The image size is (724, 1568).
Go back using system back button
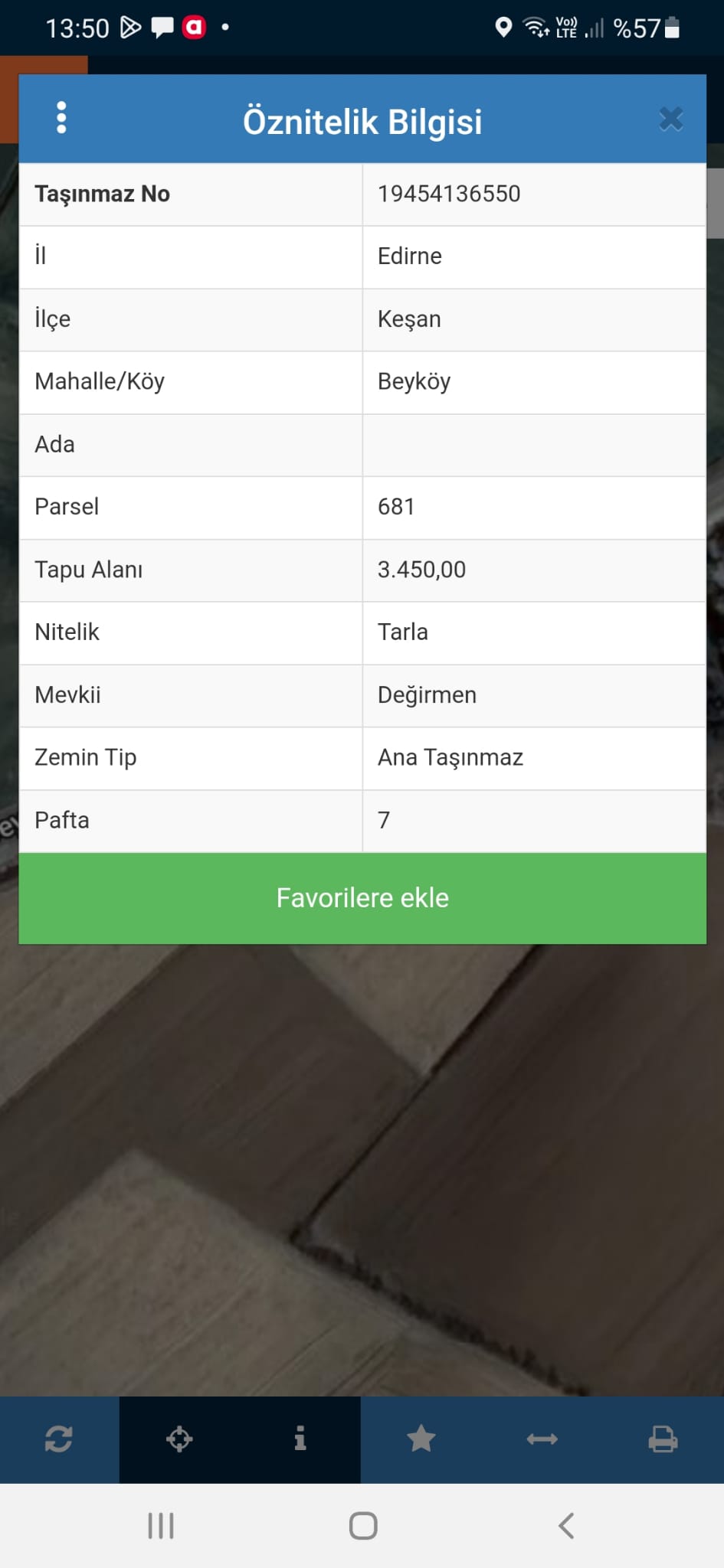[x=566, y=1526]
